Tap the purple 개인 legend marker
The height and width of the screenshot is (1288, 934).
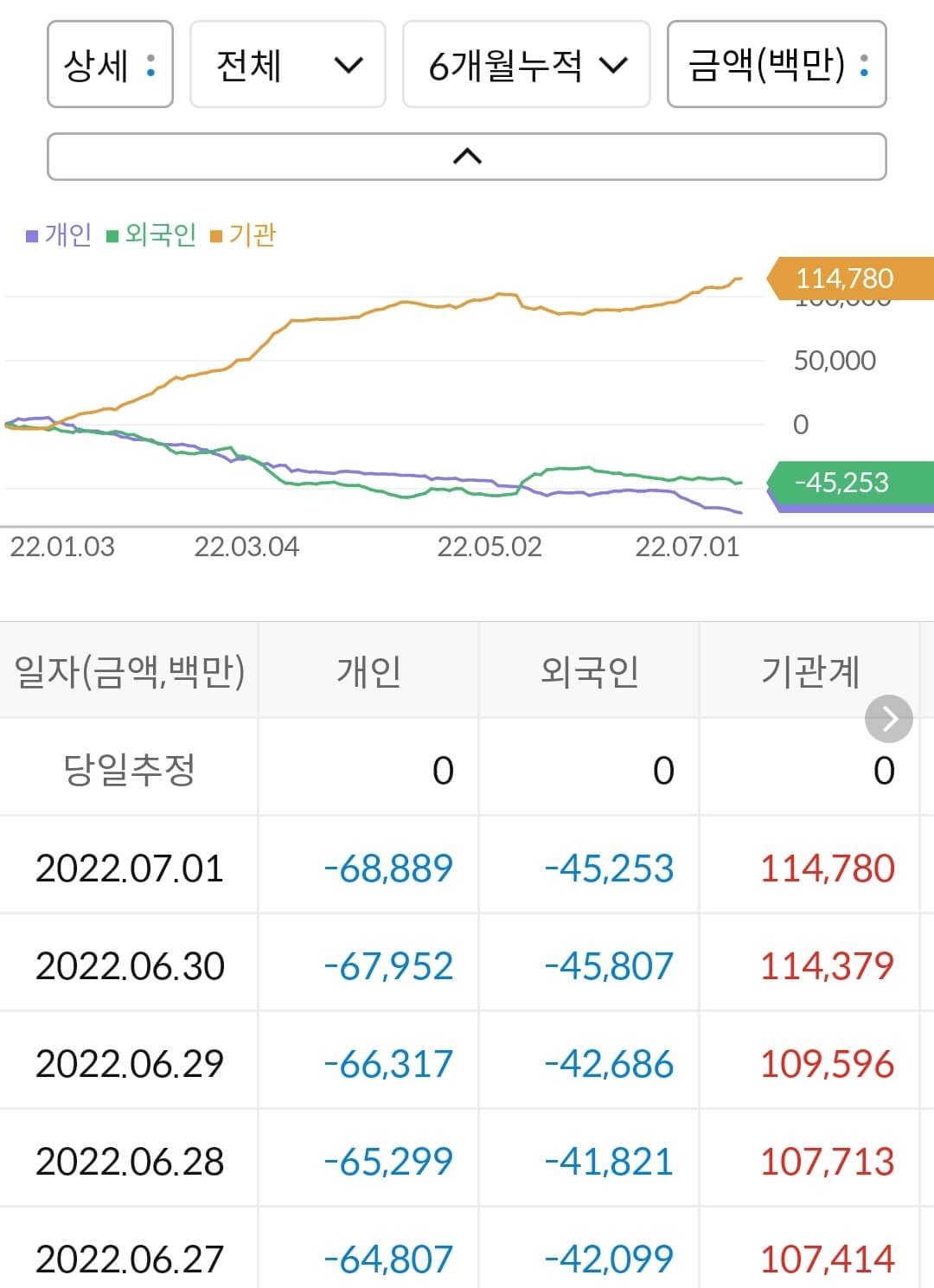coord(32,234)
